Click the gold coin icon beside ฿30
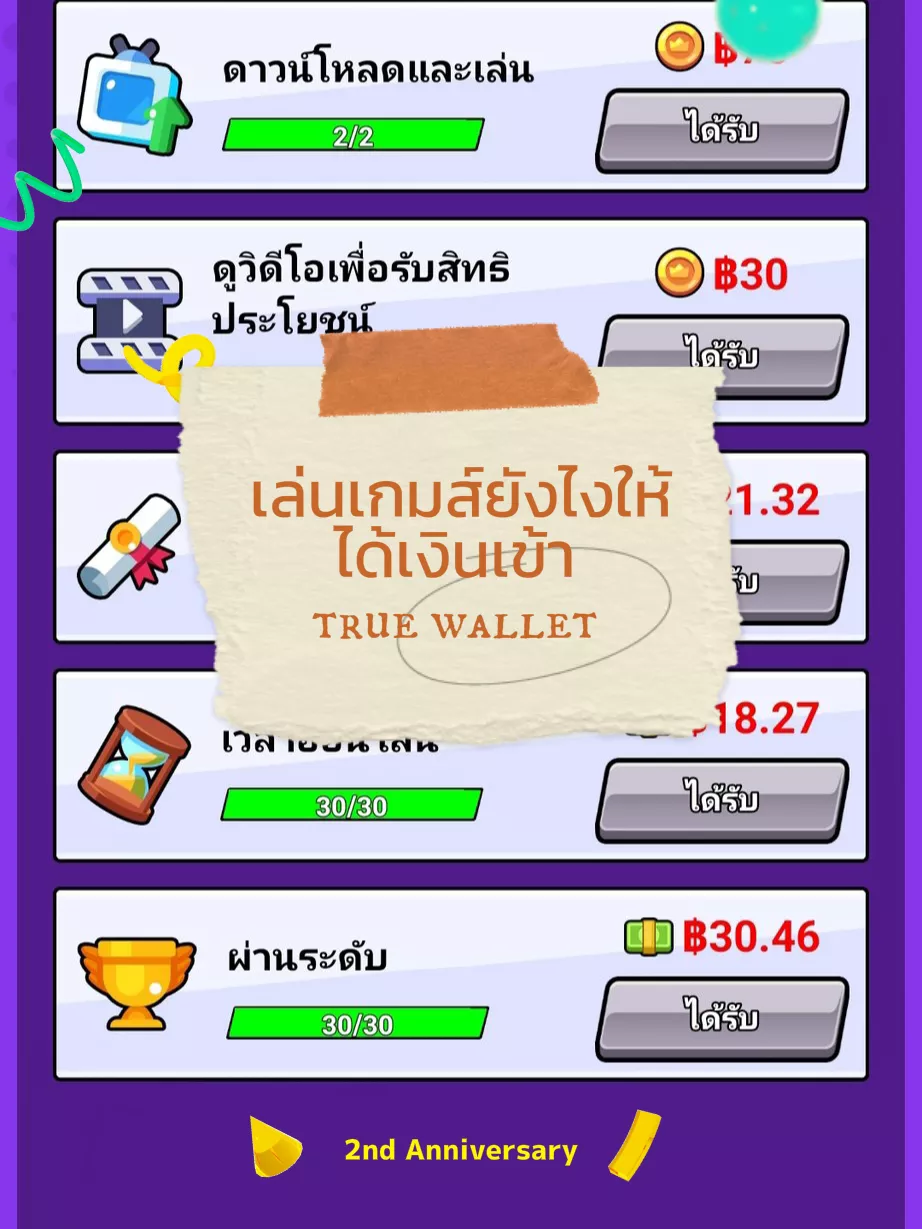Image resolution: width=922 pixels, height=1229 pixels. [x=680, y=274]
